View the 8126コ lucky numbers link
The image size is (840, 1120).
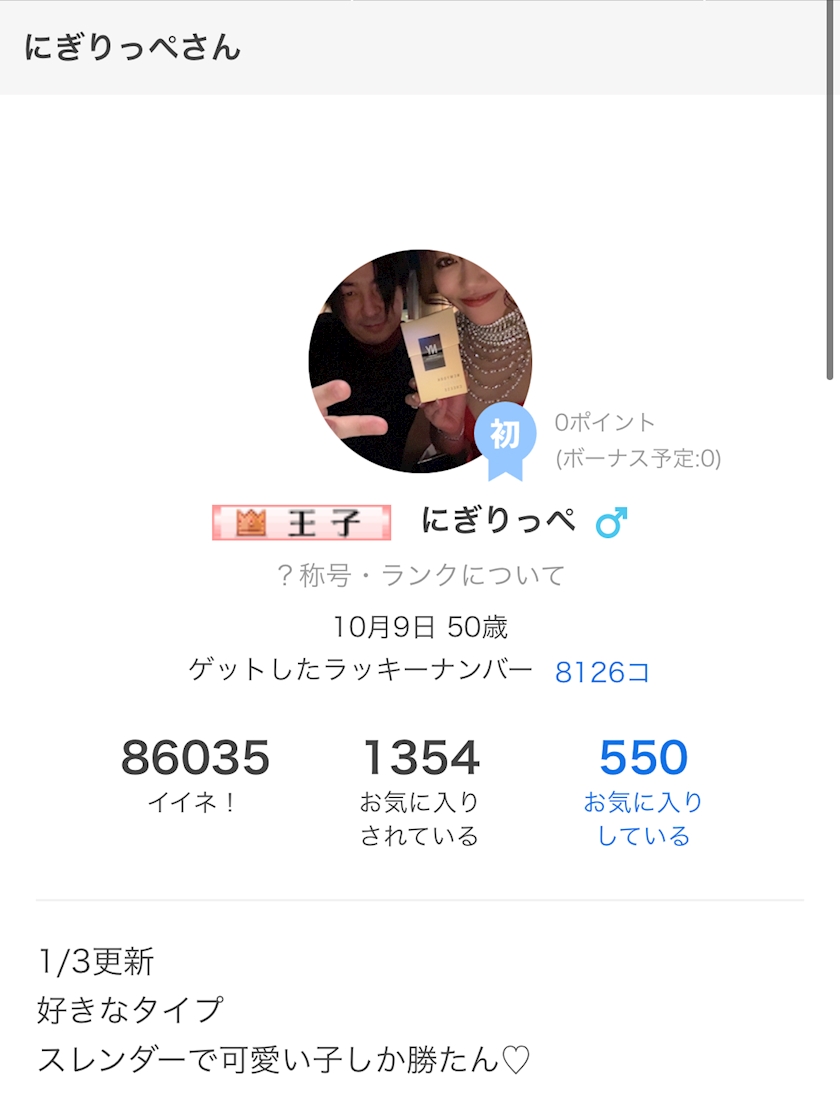click(602, 672)
